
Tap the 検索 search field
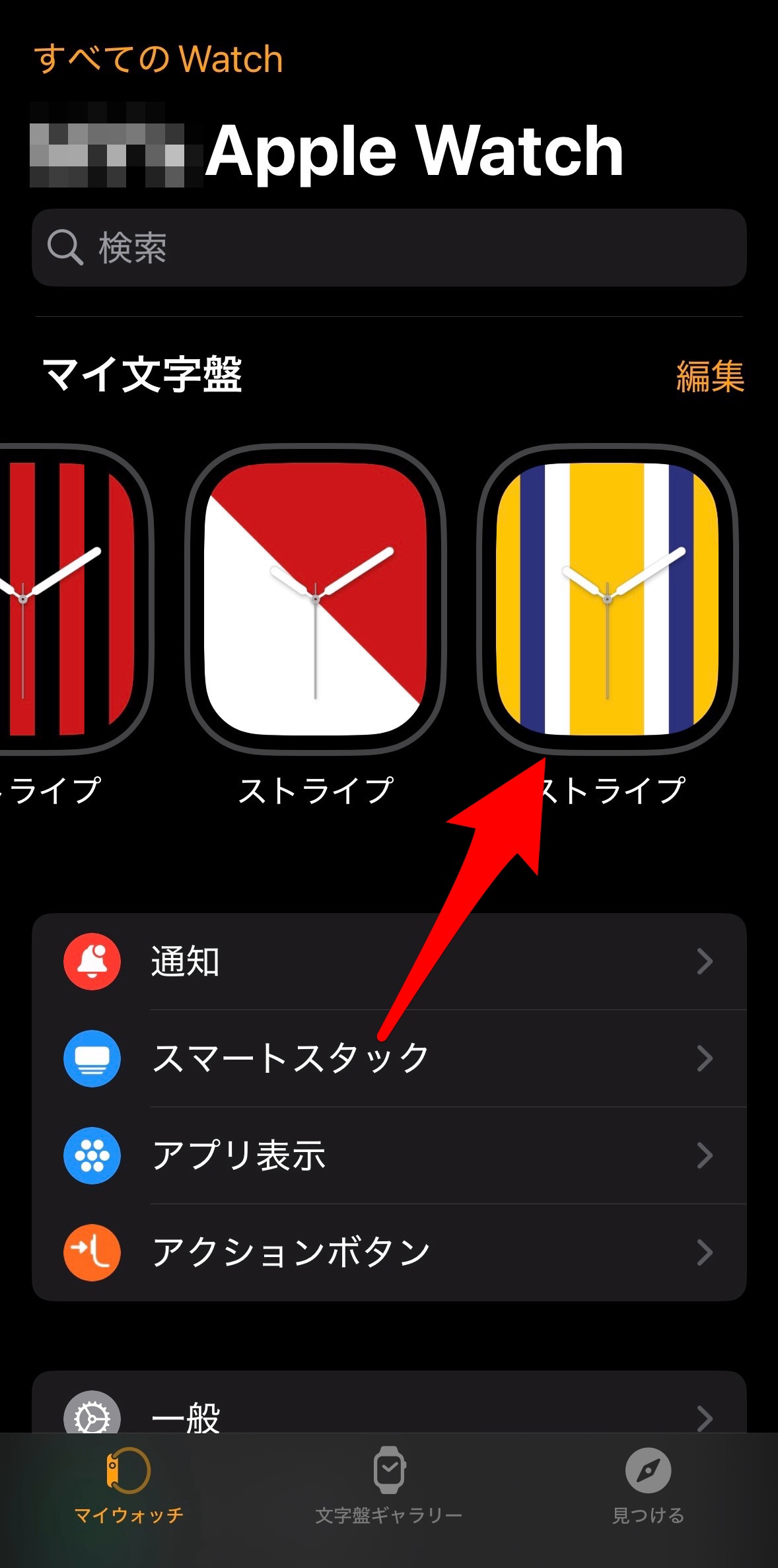[389, 248]
